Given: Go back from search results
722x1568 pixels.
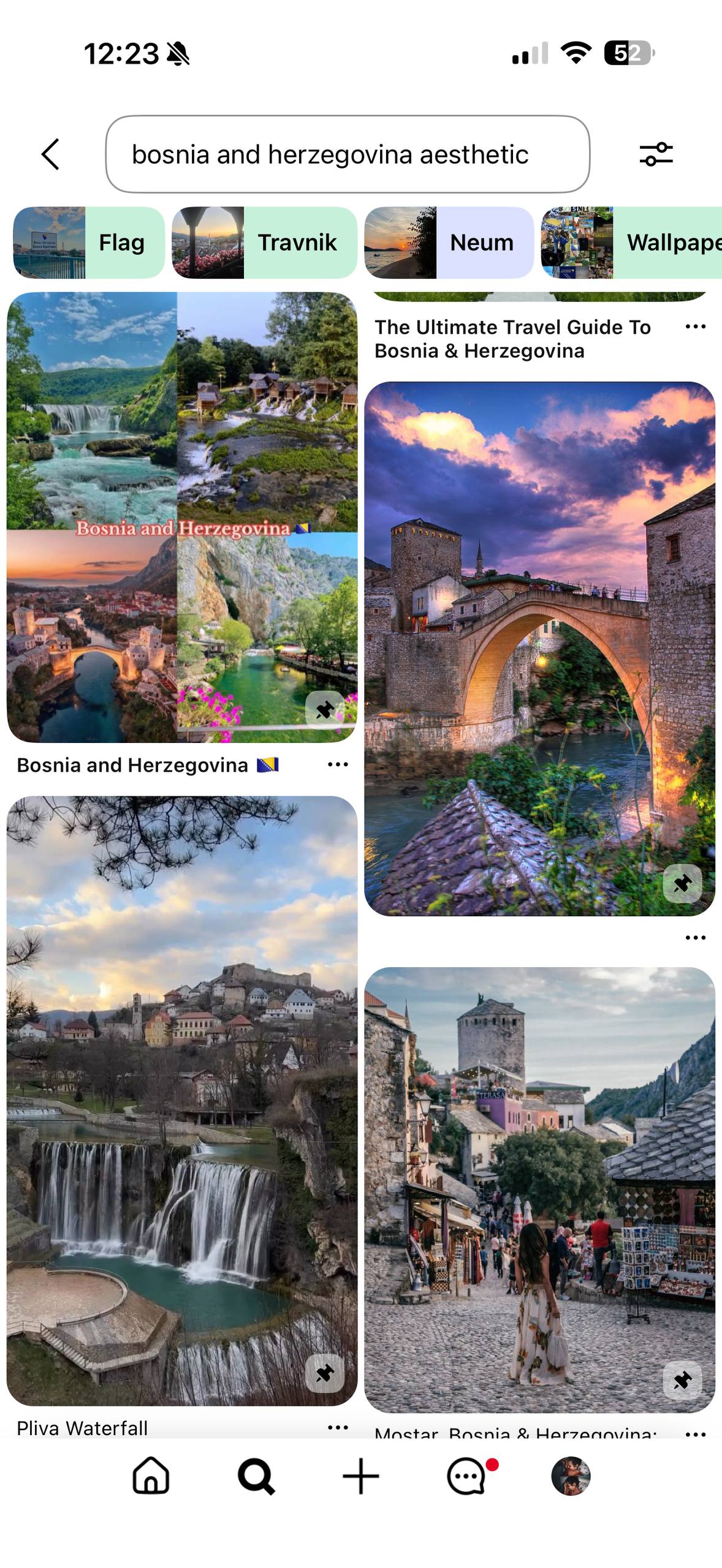Looking at the screenshot, I should point(51,154).
